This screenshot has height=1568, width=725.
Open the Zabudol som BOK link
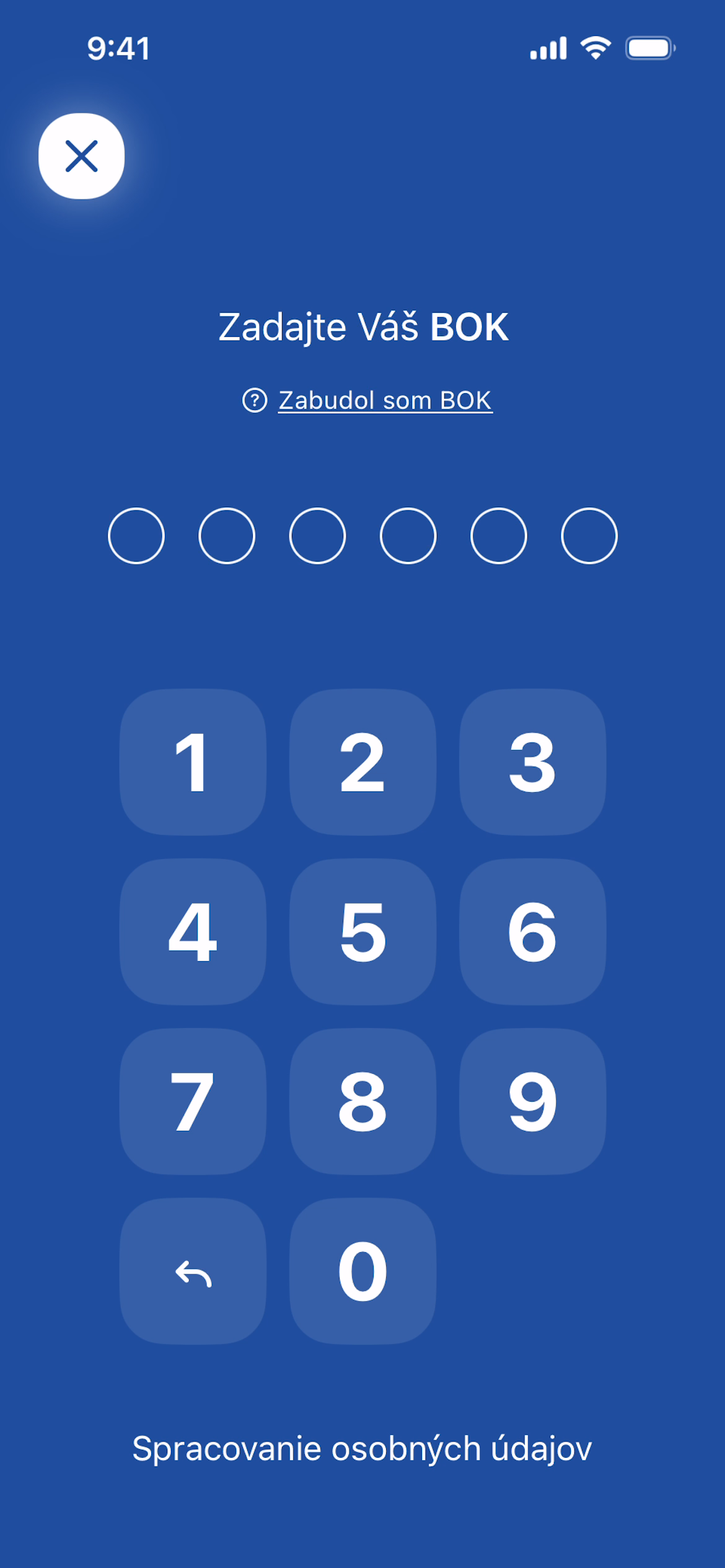tap(384, 401)
